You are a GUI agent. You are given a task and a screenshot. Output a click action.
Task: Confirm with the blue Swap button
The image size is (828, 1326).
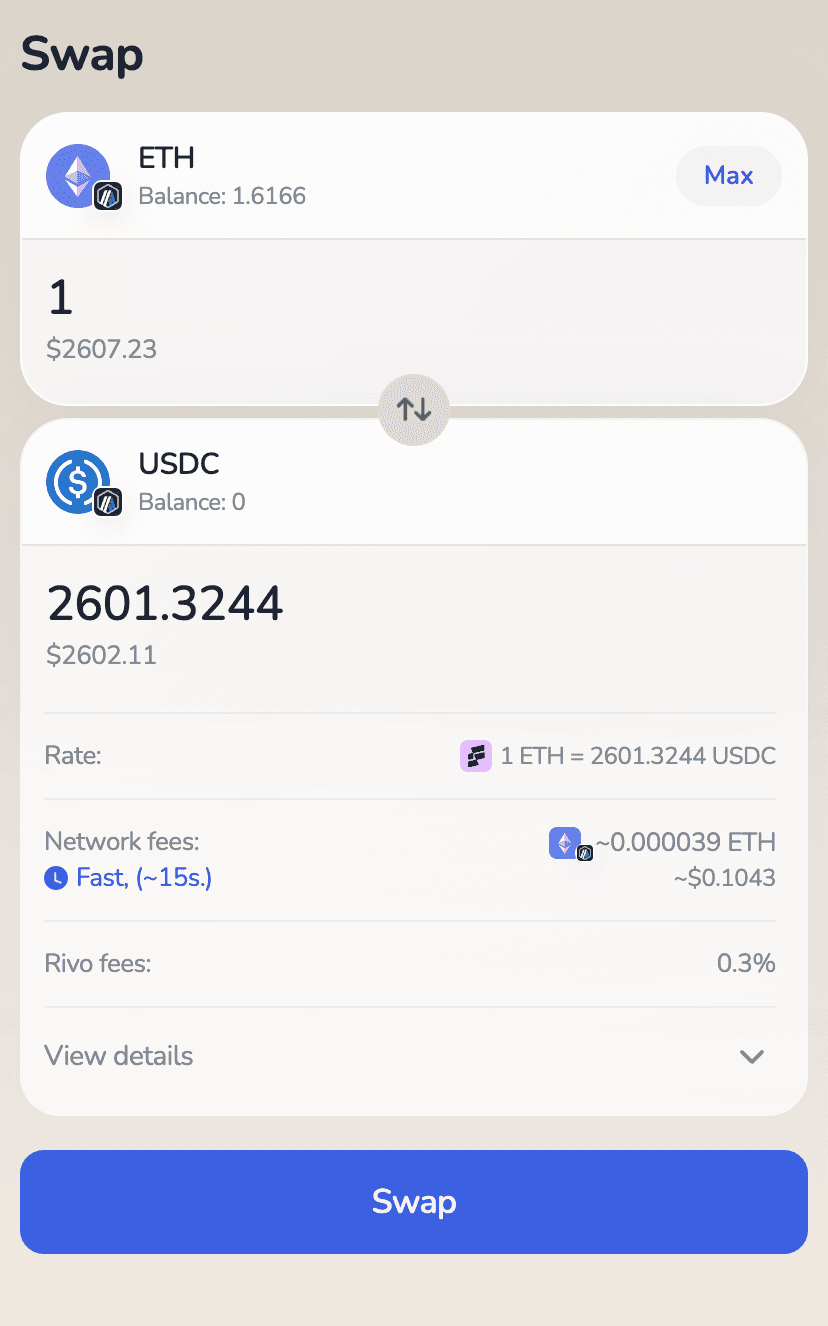point(414,1201)
